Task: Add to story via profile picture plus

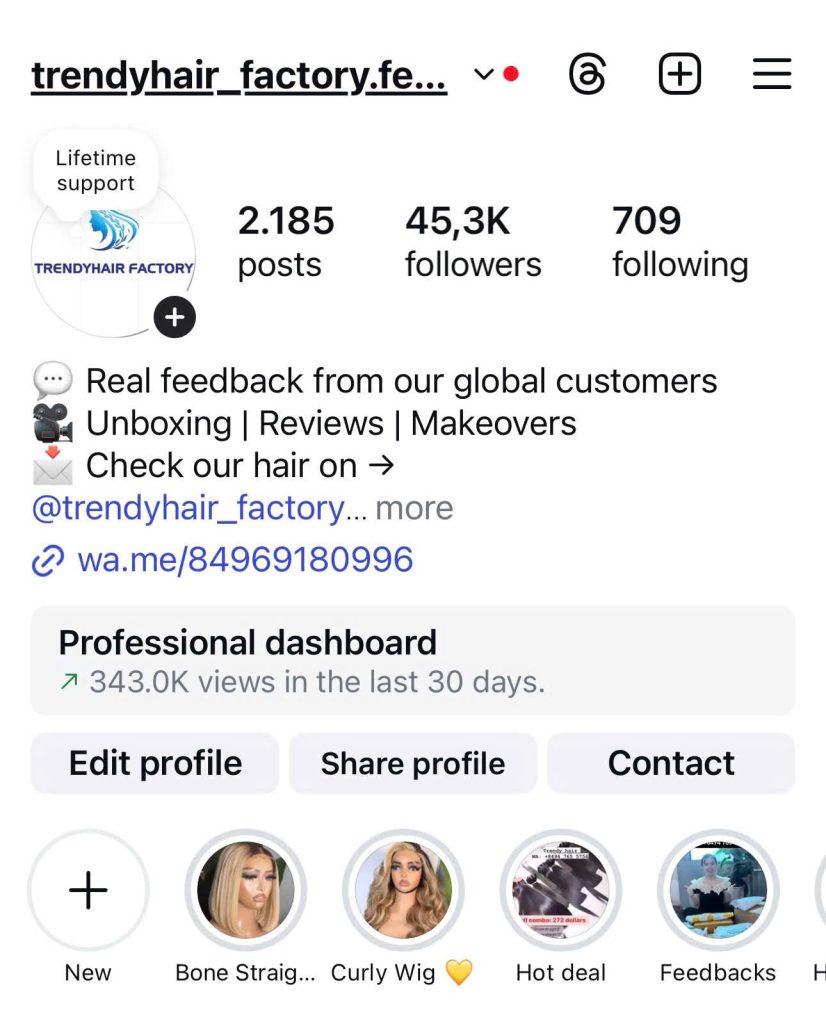Action: coord(174,318)
